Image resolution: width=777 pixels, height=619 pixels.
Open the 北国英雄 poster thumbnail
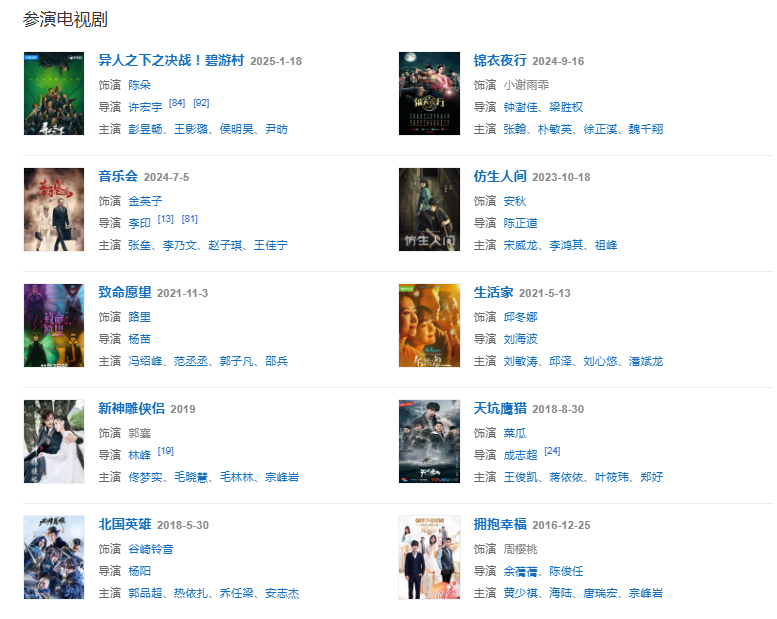pos(54,557)
